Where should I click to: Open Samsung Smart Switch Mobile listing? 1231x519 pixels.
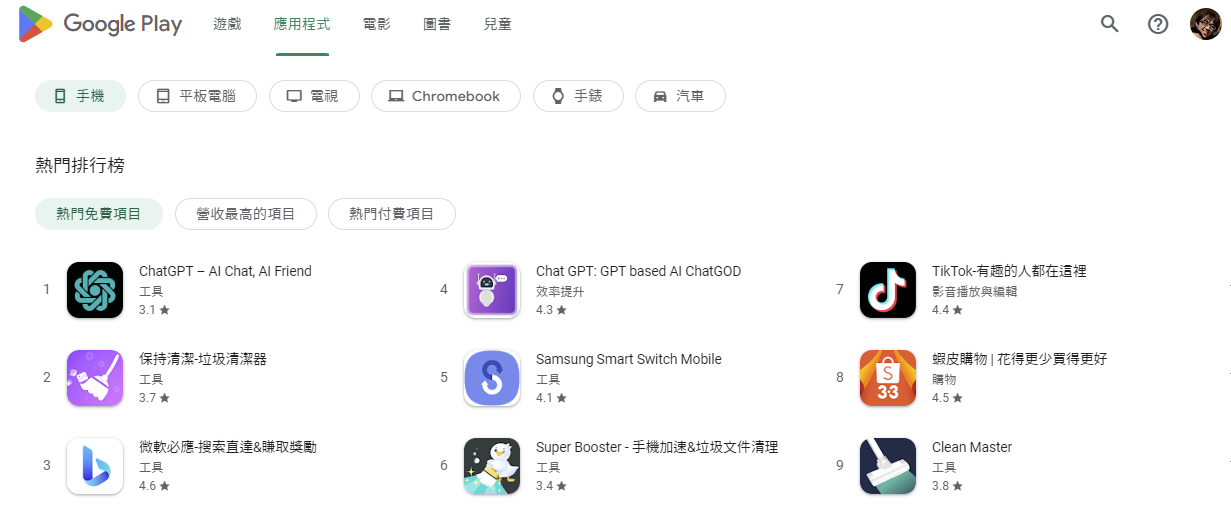pos(628,360)
